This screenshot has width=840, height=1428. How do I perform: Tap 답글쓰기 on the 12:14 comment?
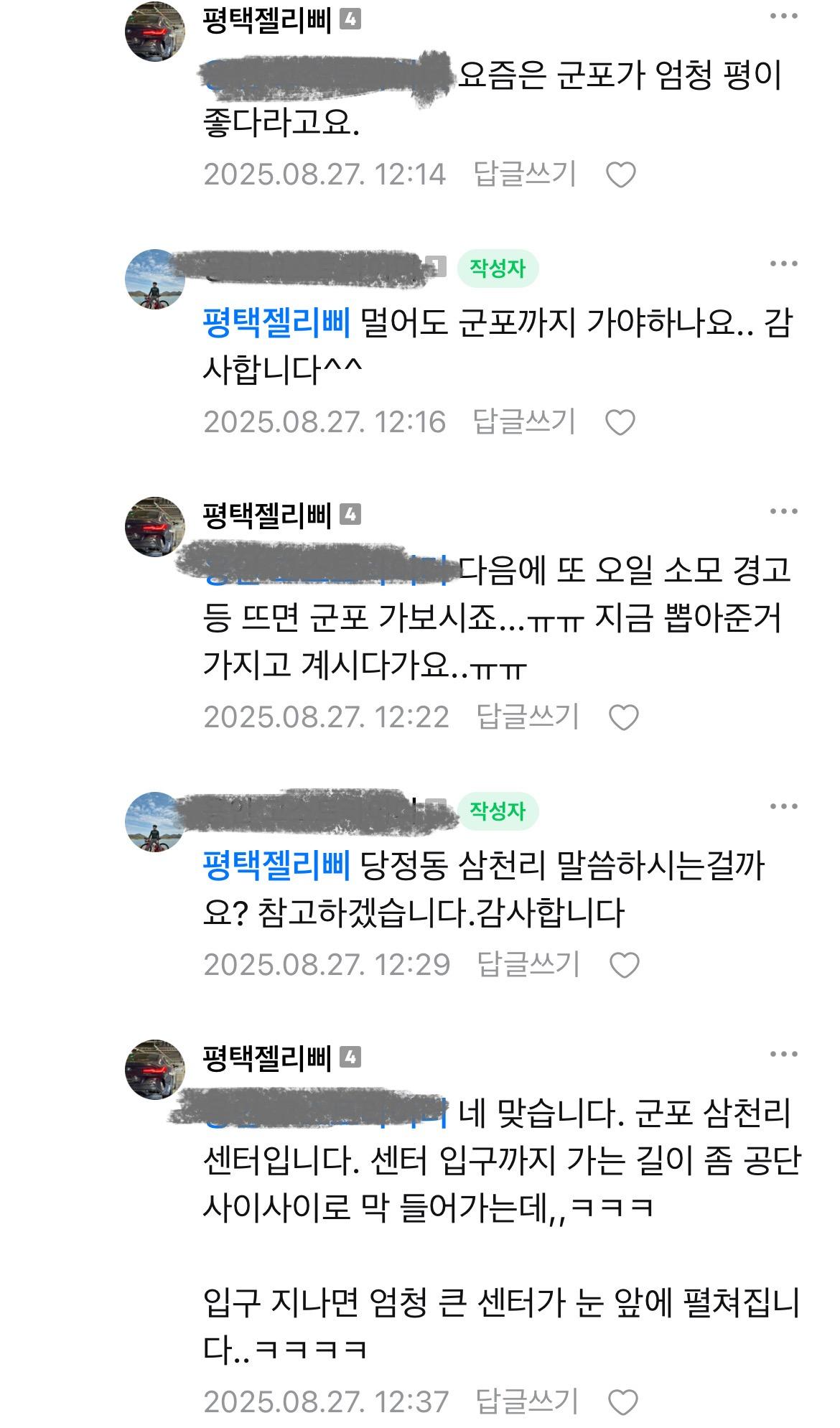[525, 174]
